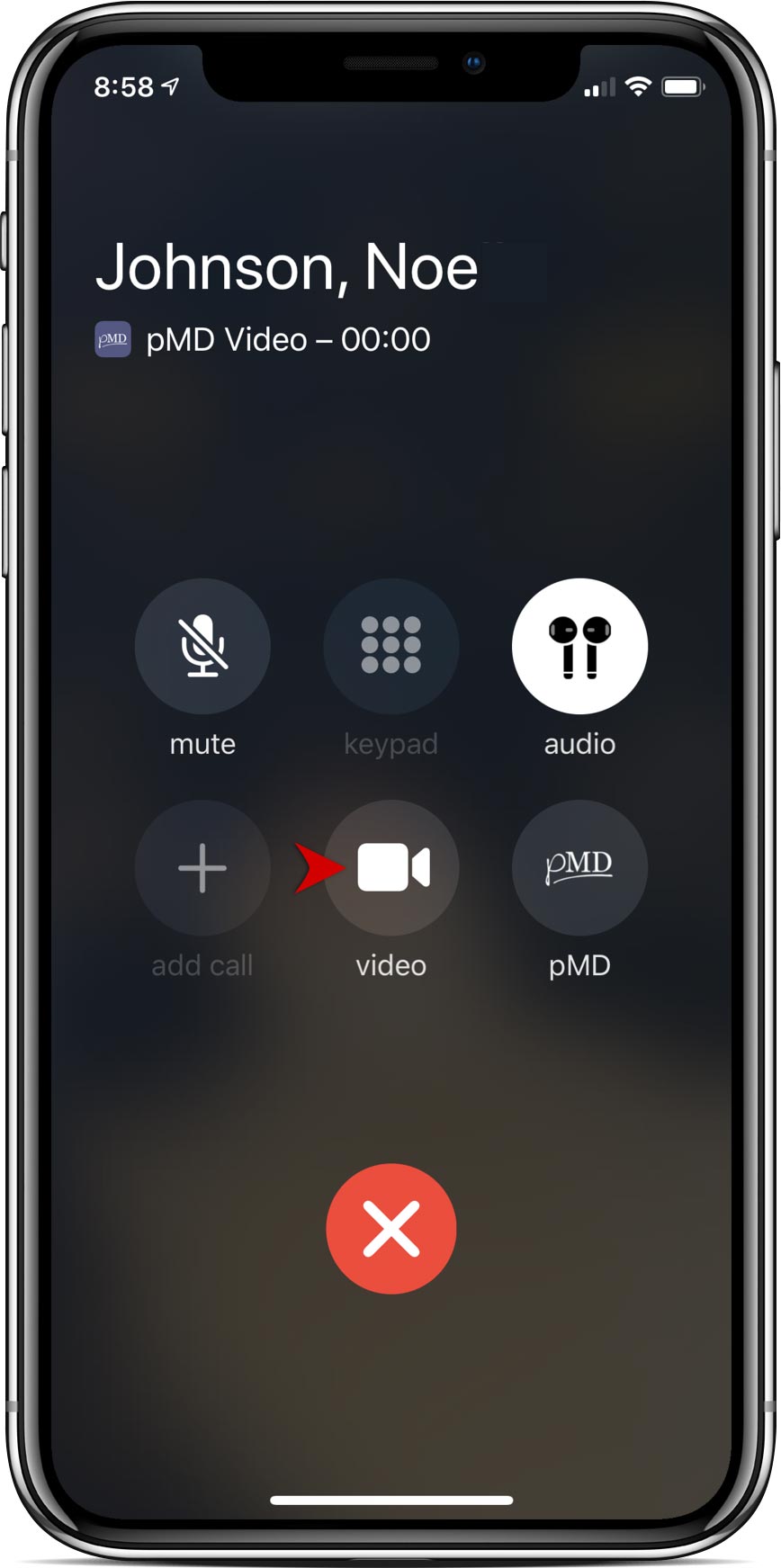Expand keypad to enter digits
The image size is (781, 1568).
pyautogui.click(x=391, y=646)
